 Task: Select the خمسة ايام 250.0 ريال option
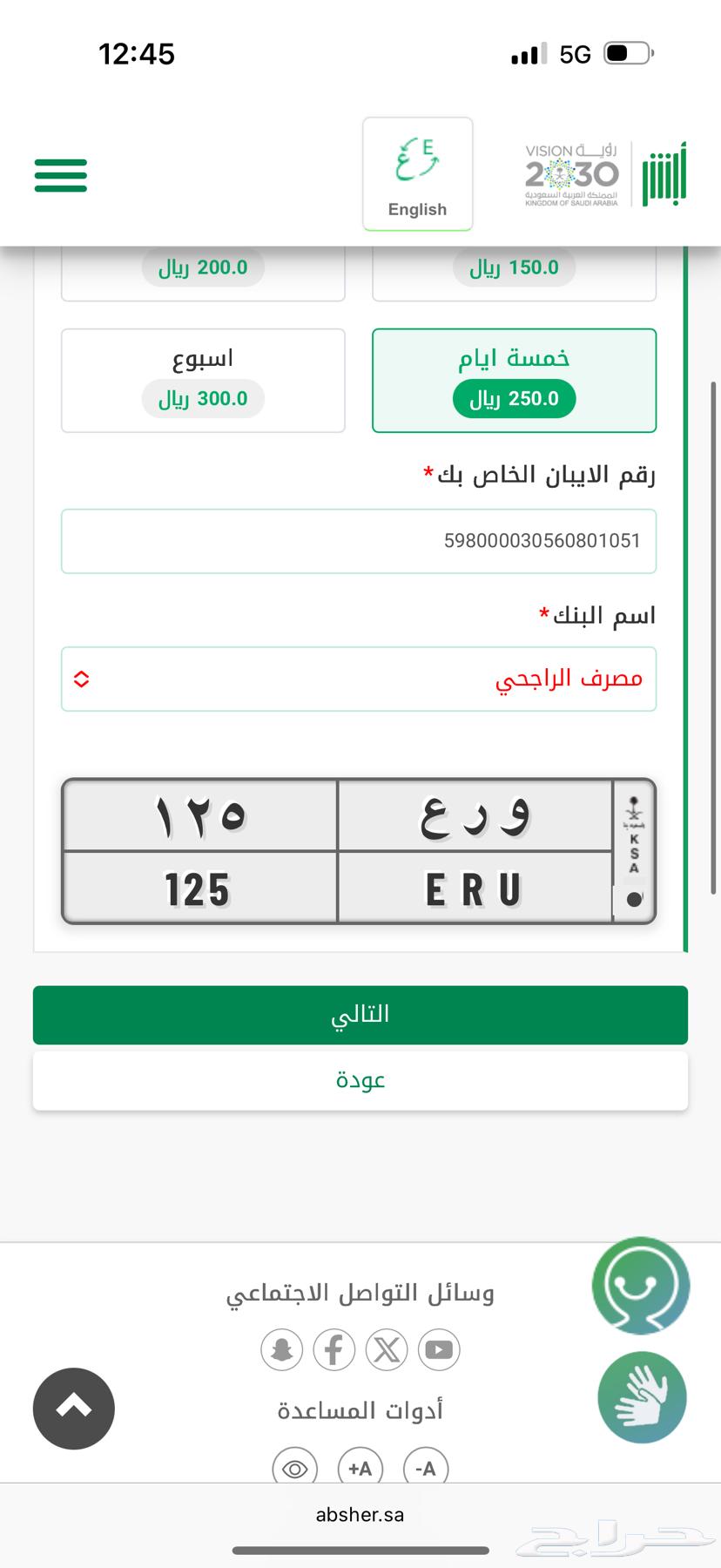(514, 381)
